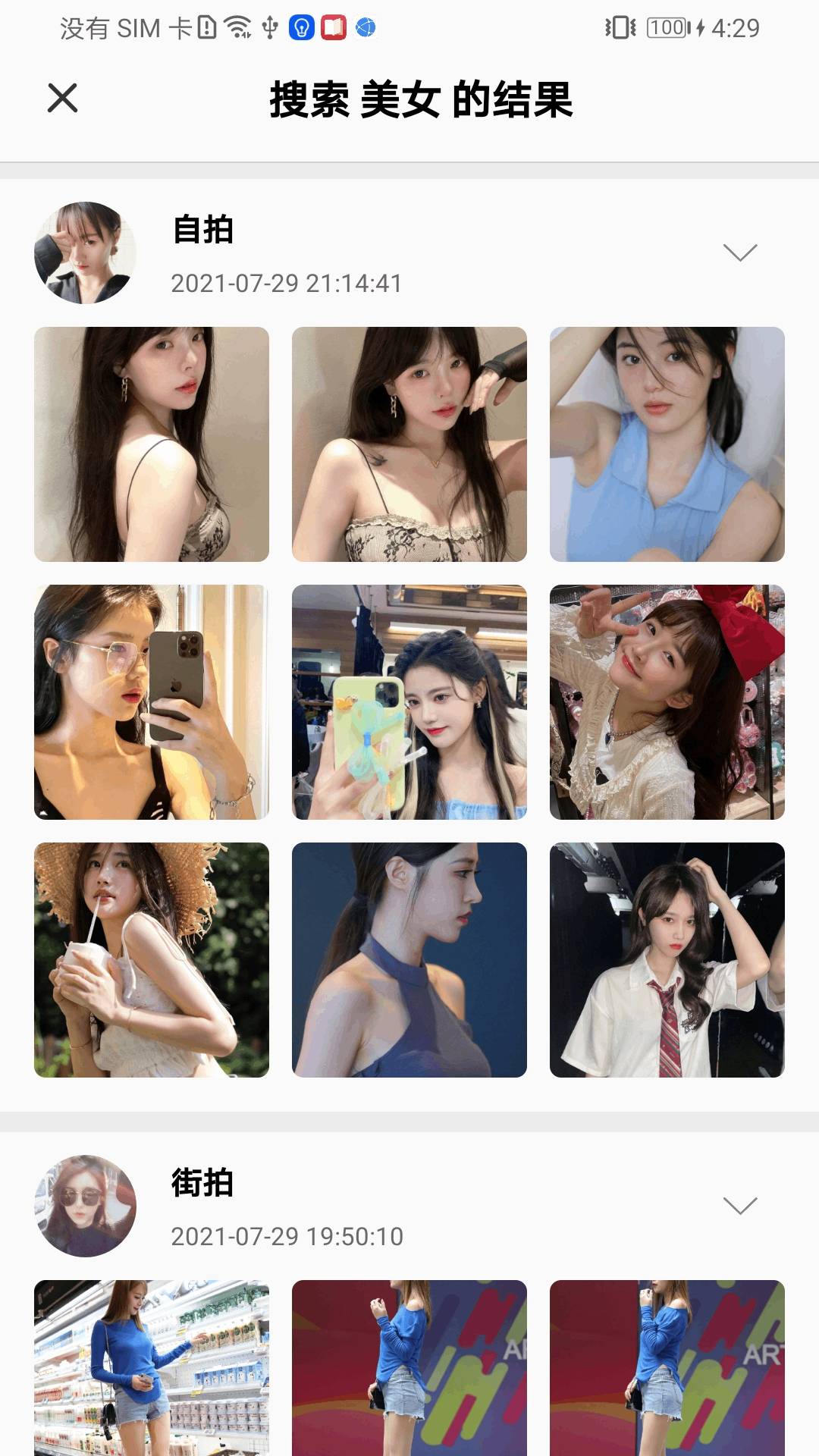
Task: Open the photo with white shirt and striped tie
Action: pos(667,960)
